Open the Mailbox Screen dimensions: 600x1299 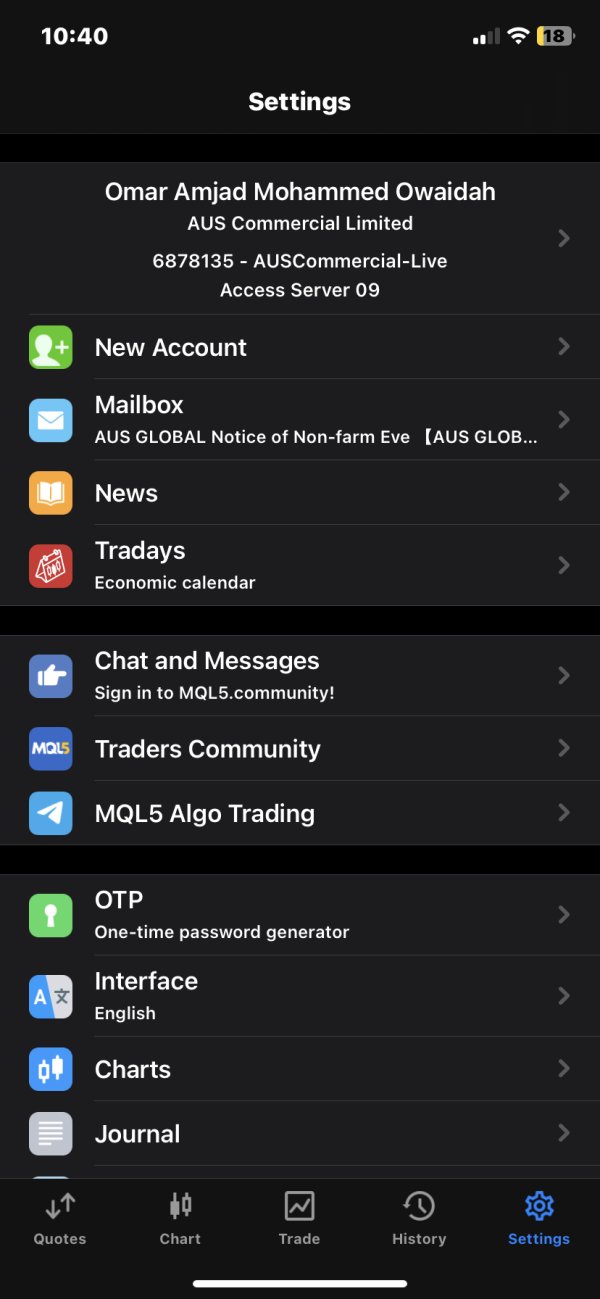point(300,420)
